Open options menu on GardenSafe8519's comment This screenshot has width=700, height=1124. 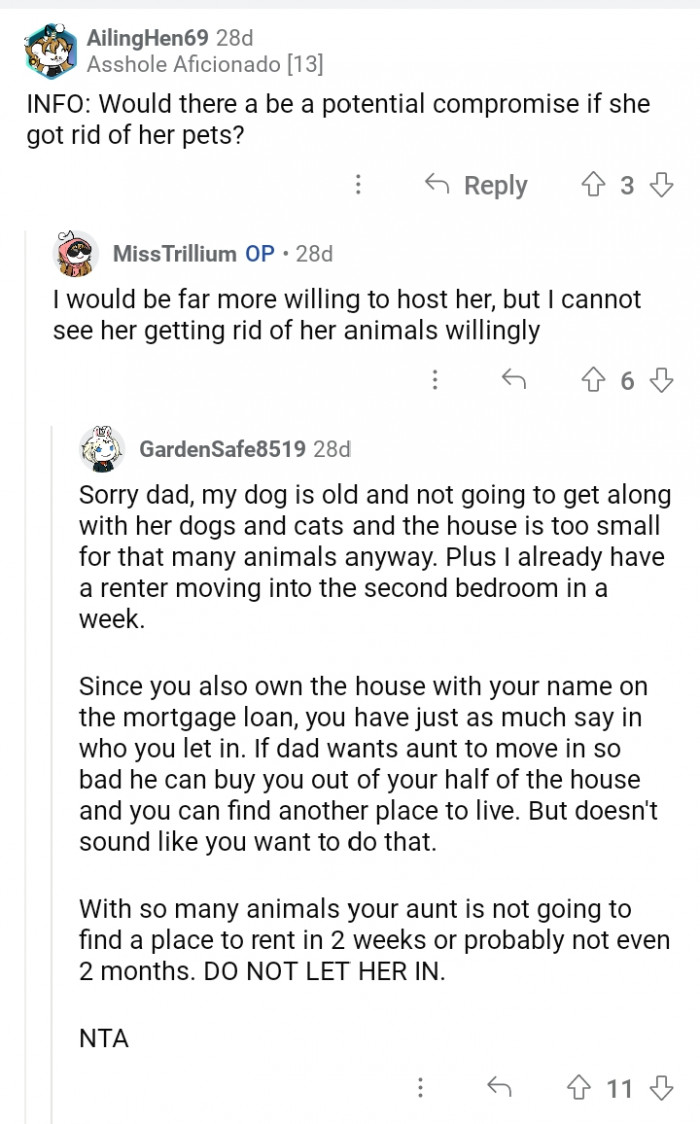[421, 1088]
